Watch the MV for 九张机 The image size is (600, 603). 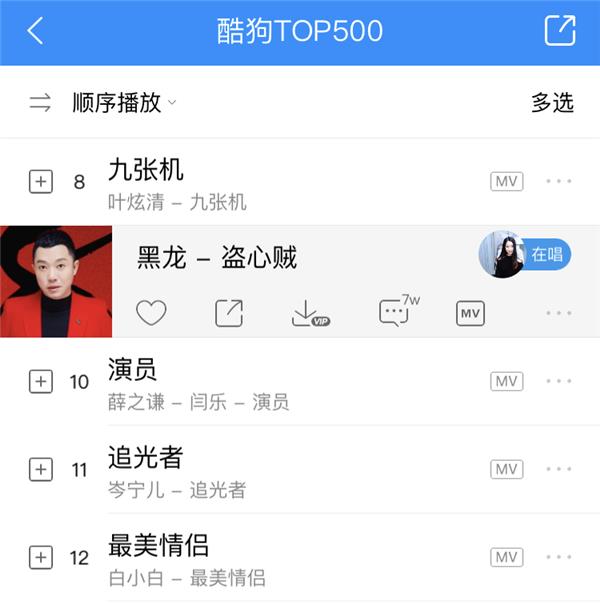[x=507, y=181]
